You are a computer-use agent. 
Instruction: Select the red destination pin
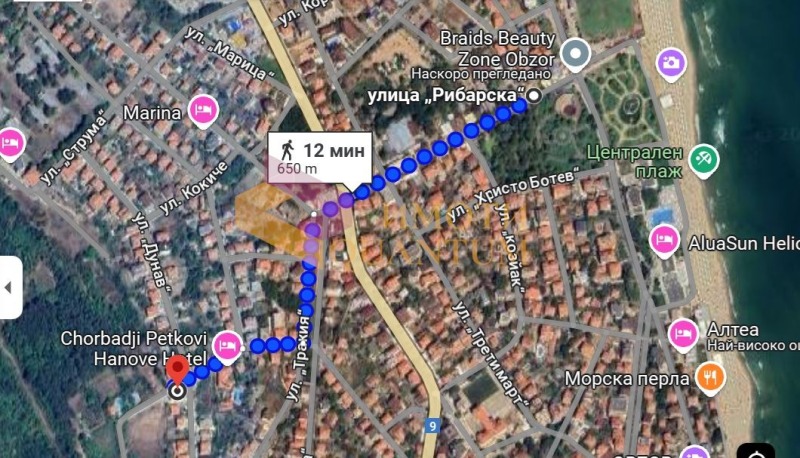(x=177, y=371)
